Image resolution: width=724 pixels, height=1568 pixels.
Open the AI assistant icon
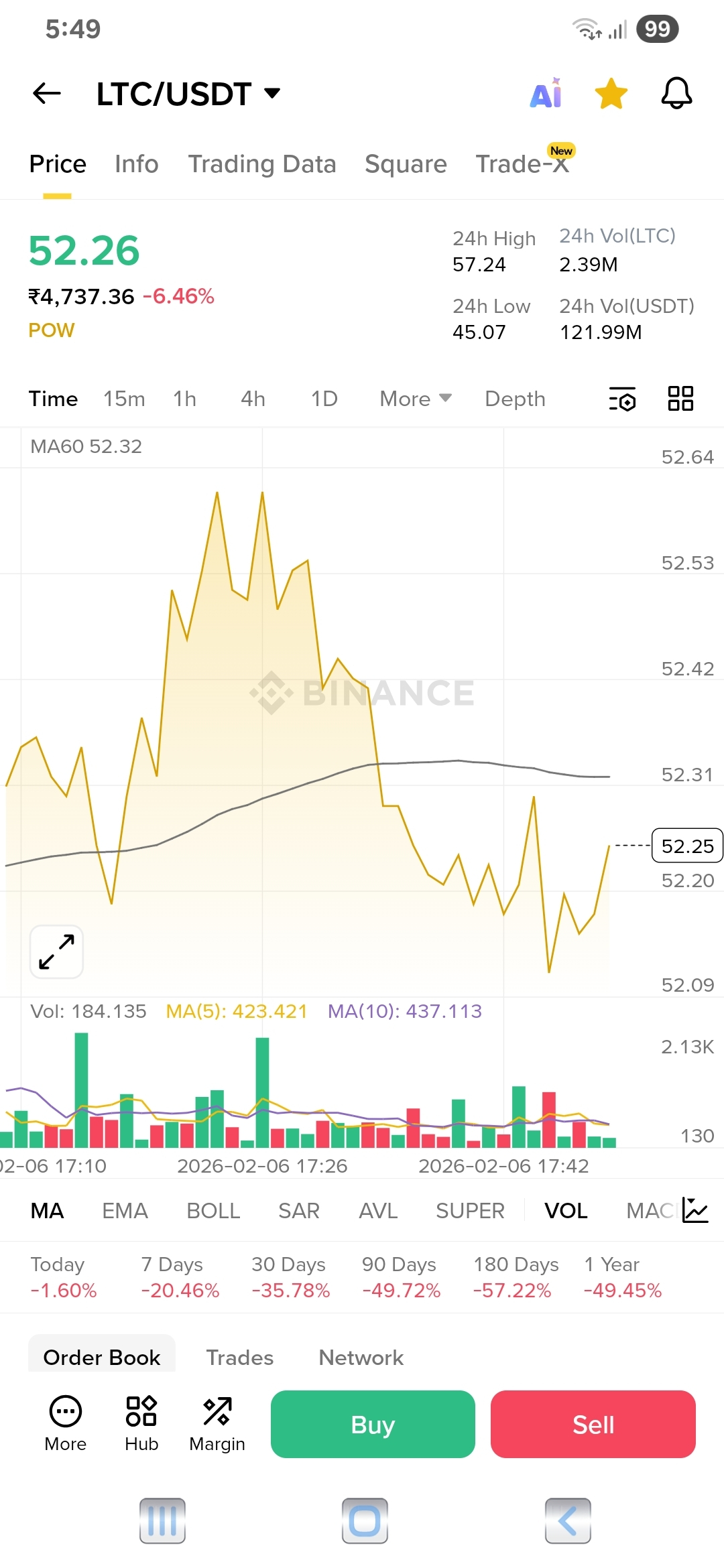point(546,94)
